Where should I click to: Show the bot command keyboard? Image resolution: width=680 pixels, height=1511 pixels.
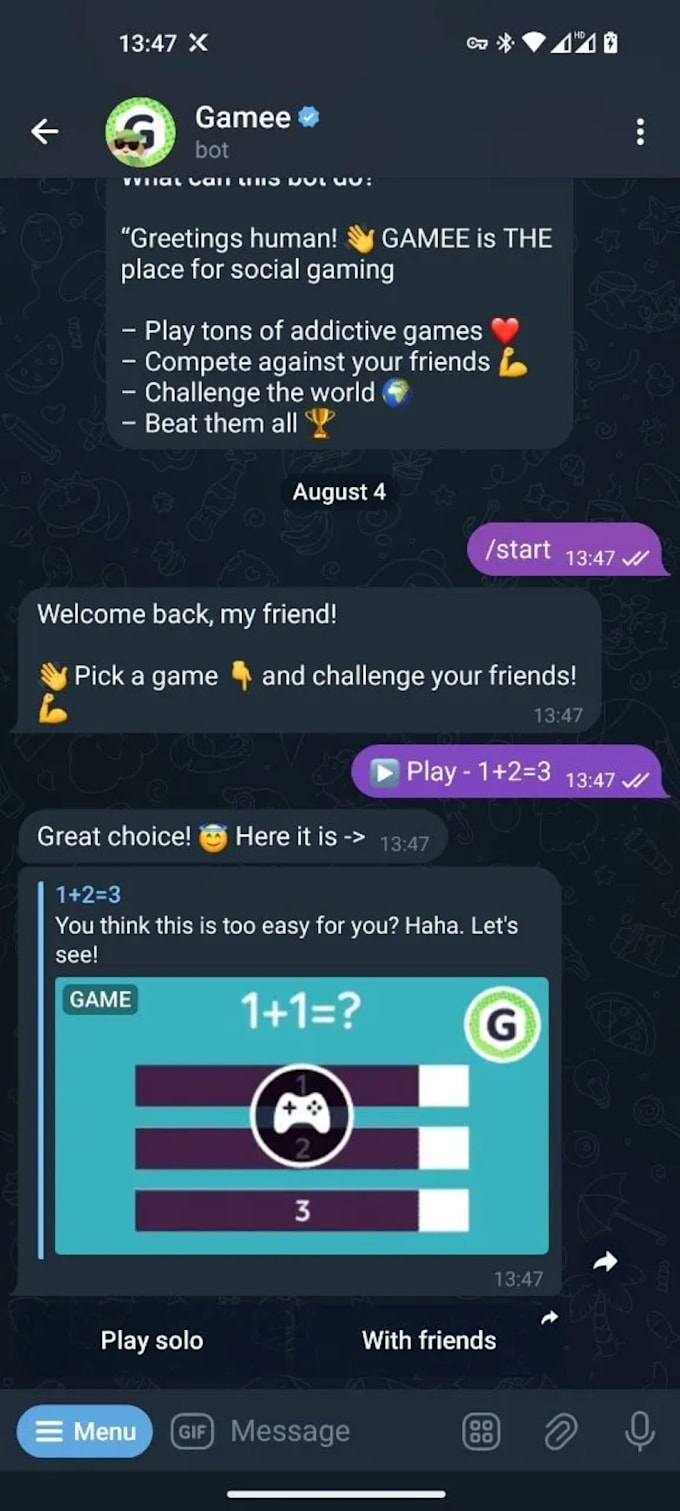coord(481,1431)
